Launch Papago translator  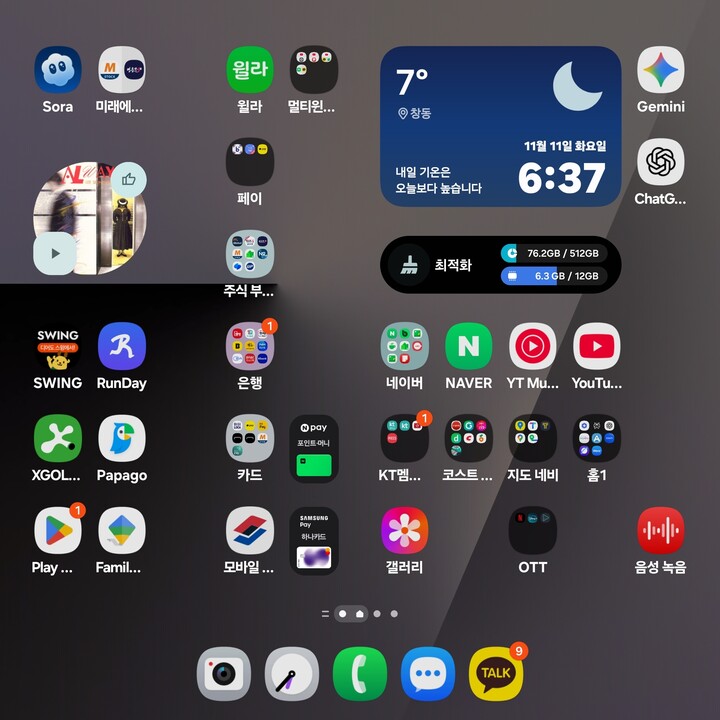[122, 439]
